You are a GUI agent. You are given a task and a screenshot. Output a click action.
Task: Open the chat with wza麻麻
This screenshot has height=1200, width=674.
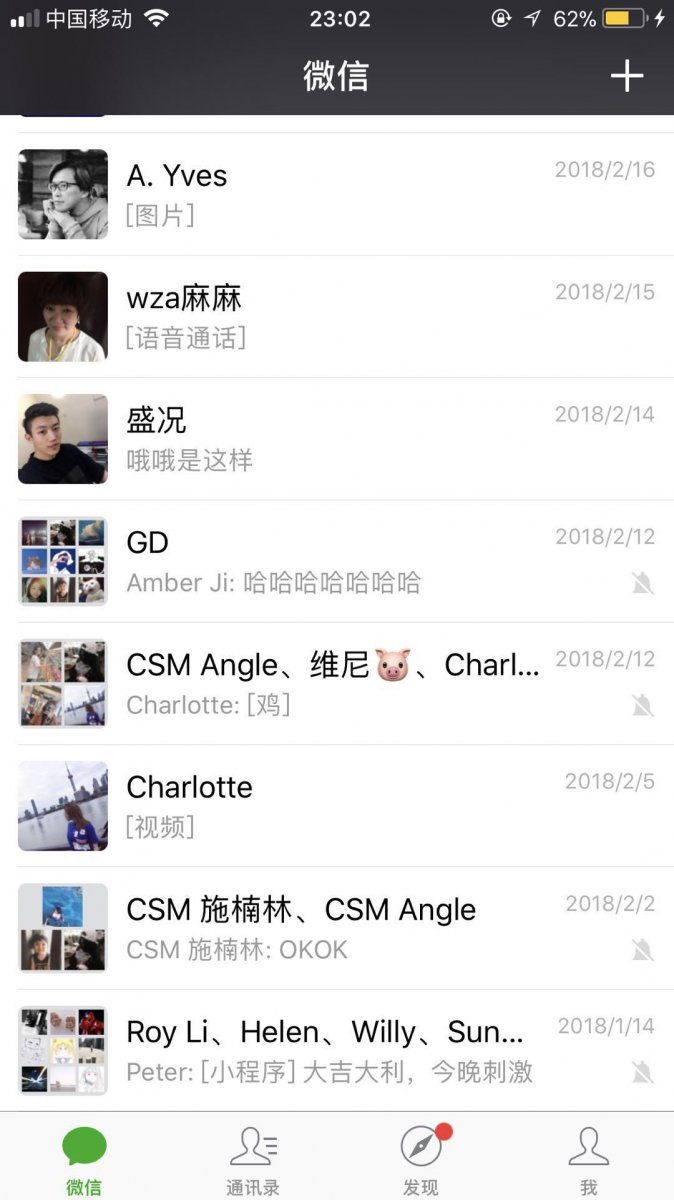pos(340,316)
